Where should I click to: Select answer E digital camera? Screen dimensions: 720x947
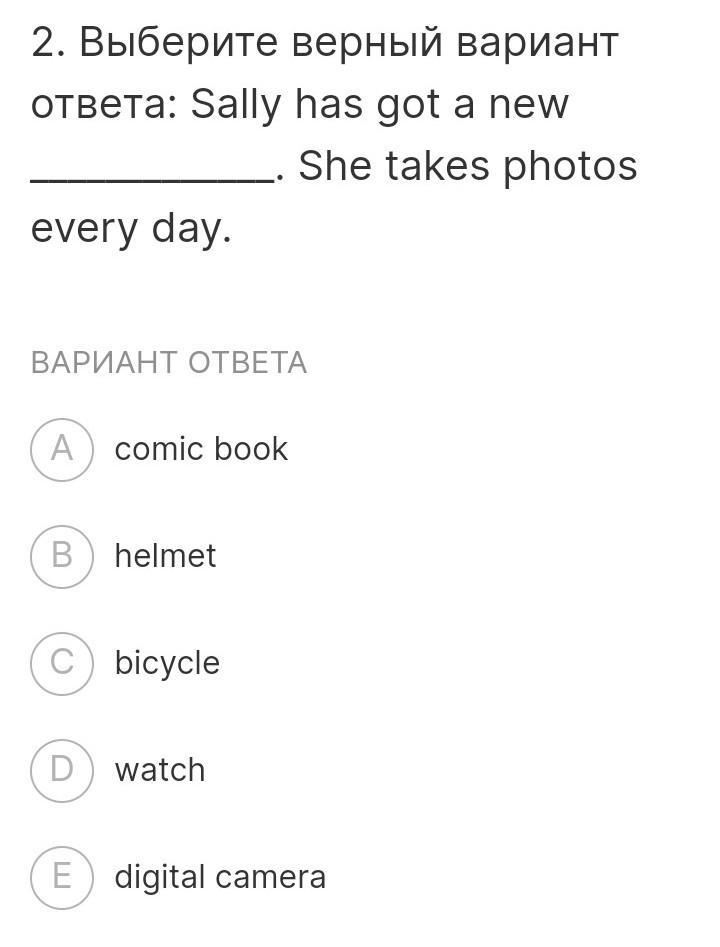coord(62,877)
